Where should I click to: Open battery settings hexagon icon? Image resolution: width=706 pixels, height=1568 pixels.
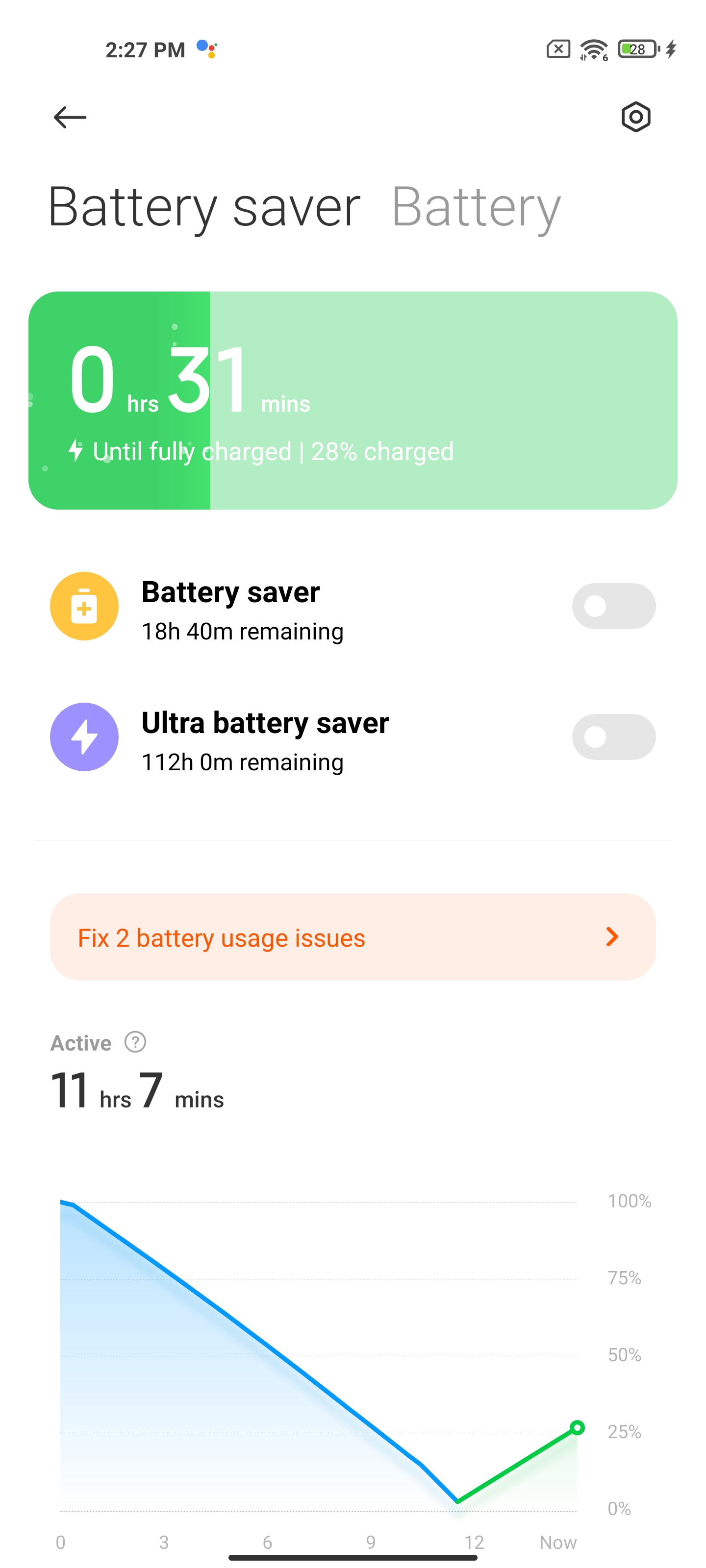[x=635, y=117]
